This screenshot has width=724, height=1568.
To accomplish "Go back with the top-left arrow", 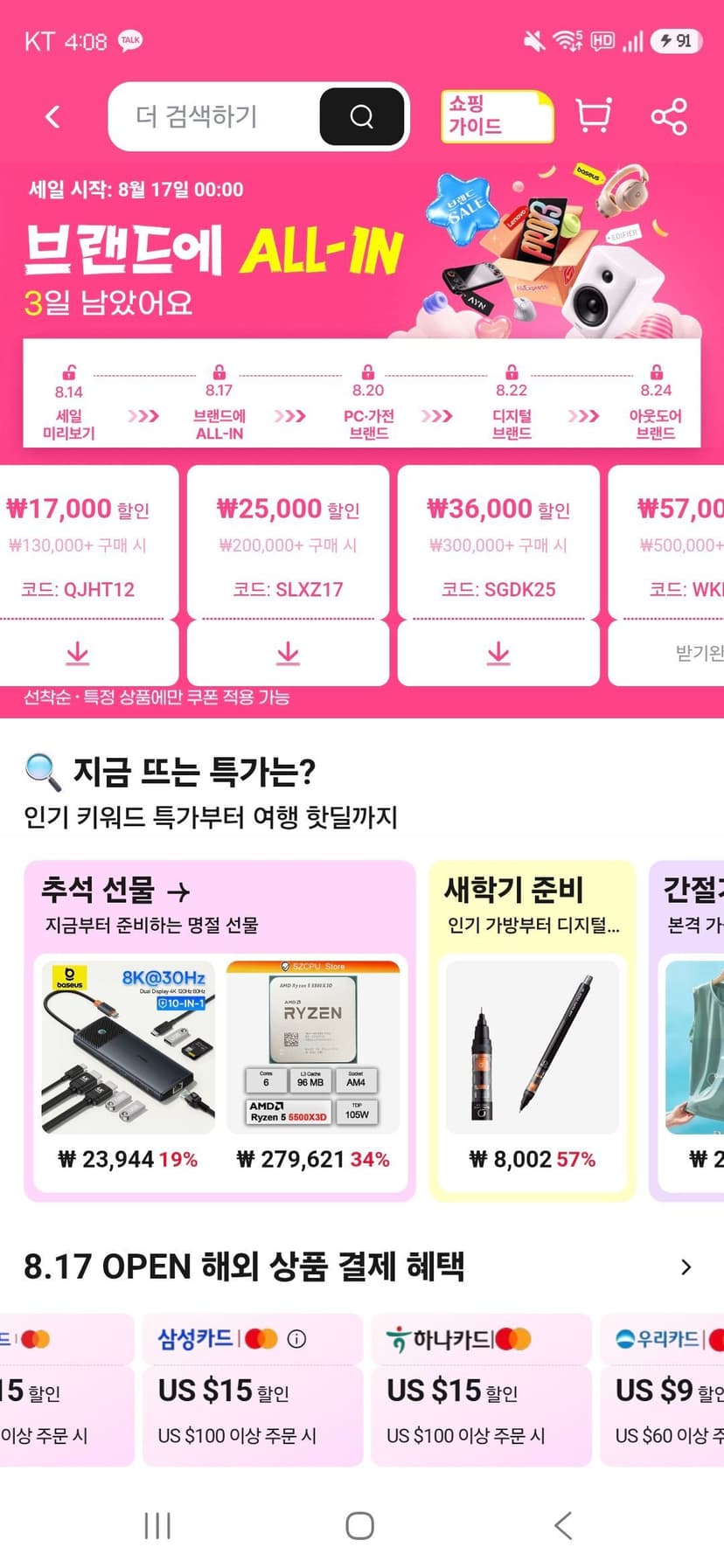I will pyautogui.click(x=52, y=116).
